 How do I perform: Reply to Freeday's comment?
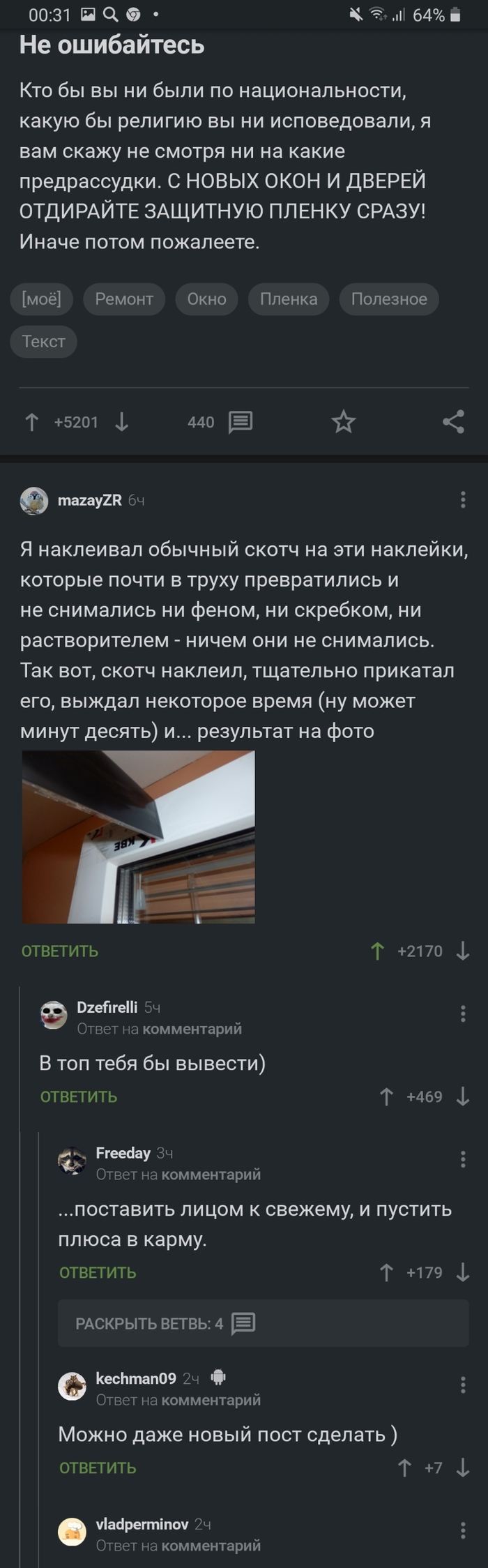[98, 1273]
